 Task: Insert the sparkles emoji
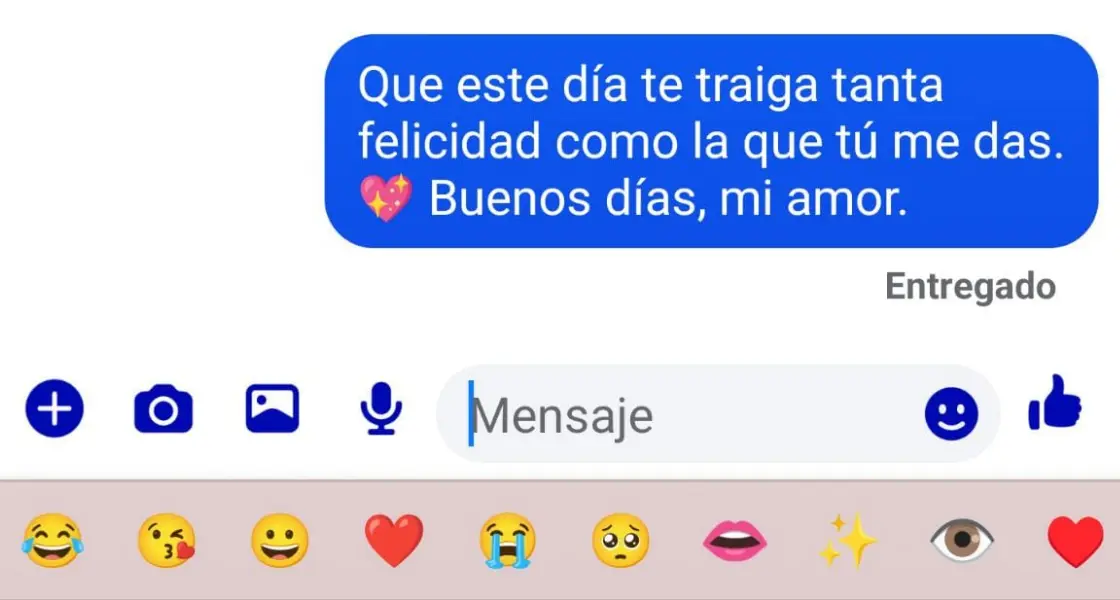click(x=848, y=542)
